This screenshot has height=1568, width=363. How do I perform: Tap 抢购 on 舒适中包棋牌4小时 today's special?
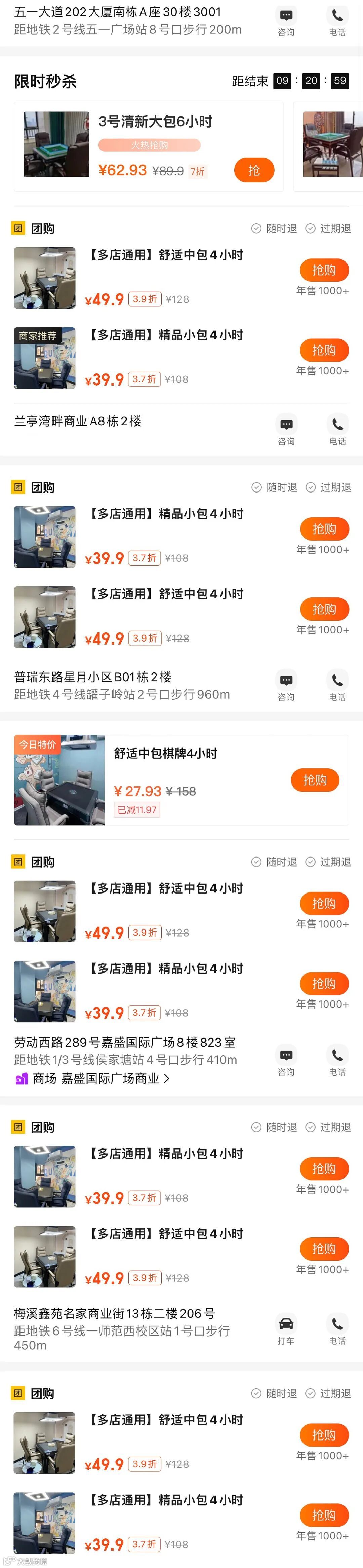tap(314, 780)
